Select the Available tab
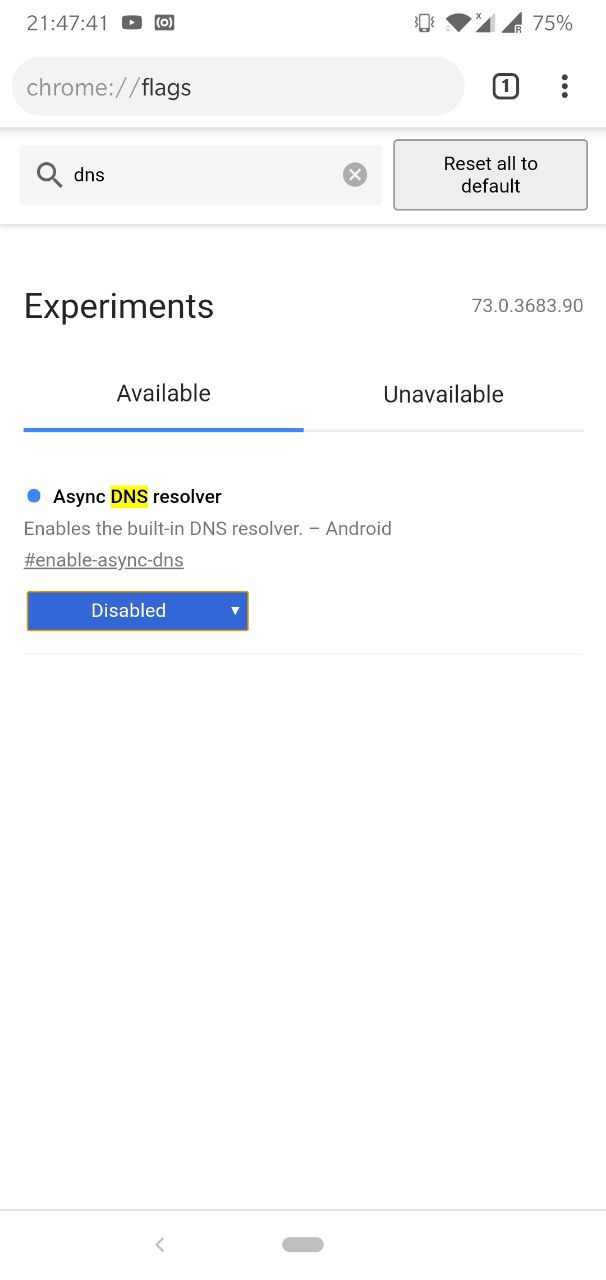The image size is (606, 1280). point(163,394)
